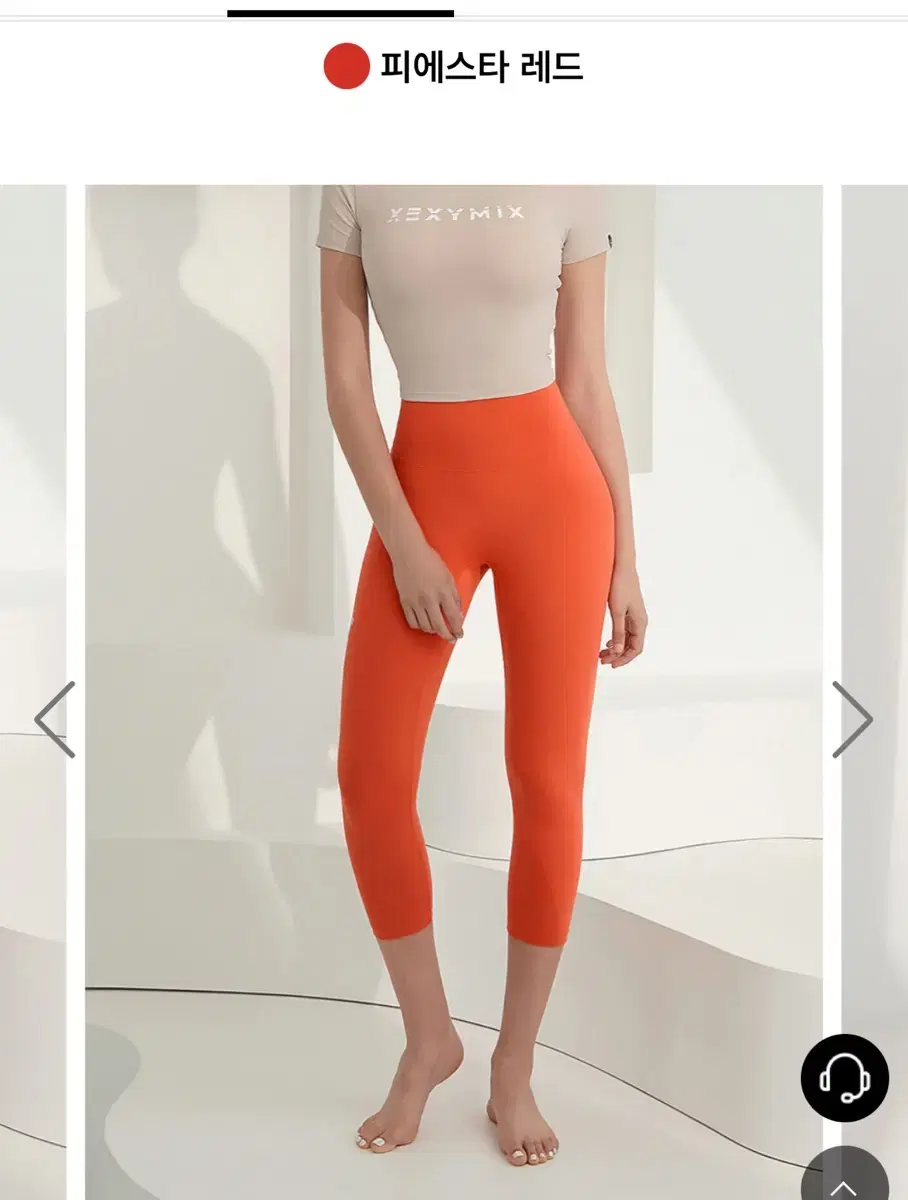This screenshot has height=1200, width=908.
Task: Click the black progress indicator bar on top
Action: pos(340,10)
